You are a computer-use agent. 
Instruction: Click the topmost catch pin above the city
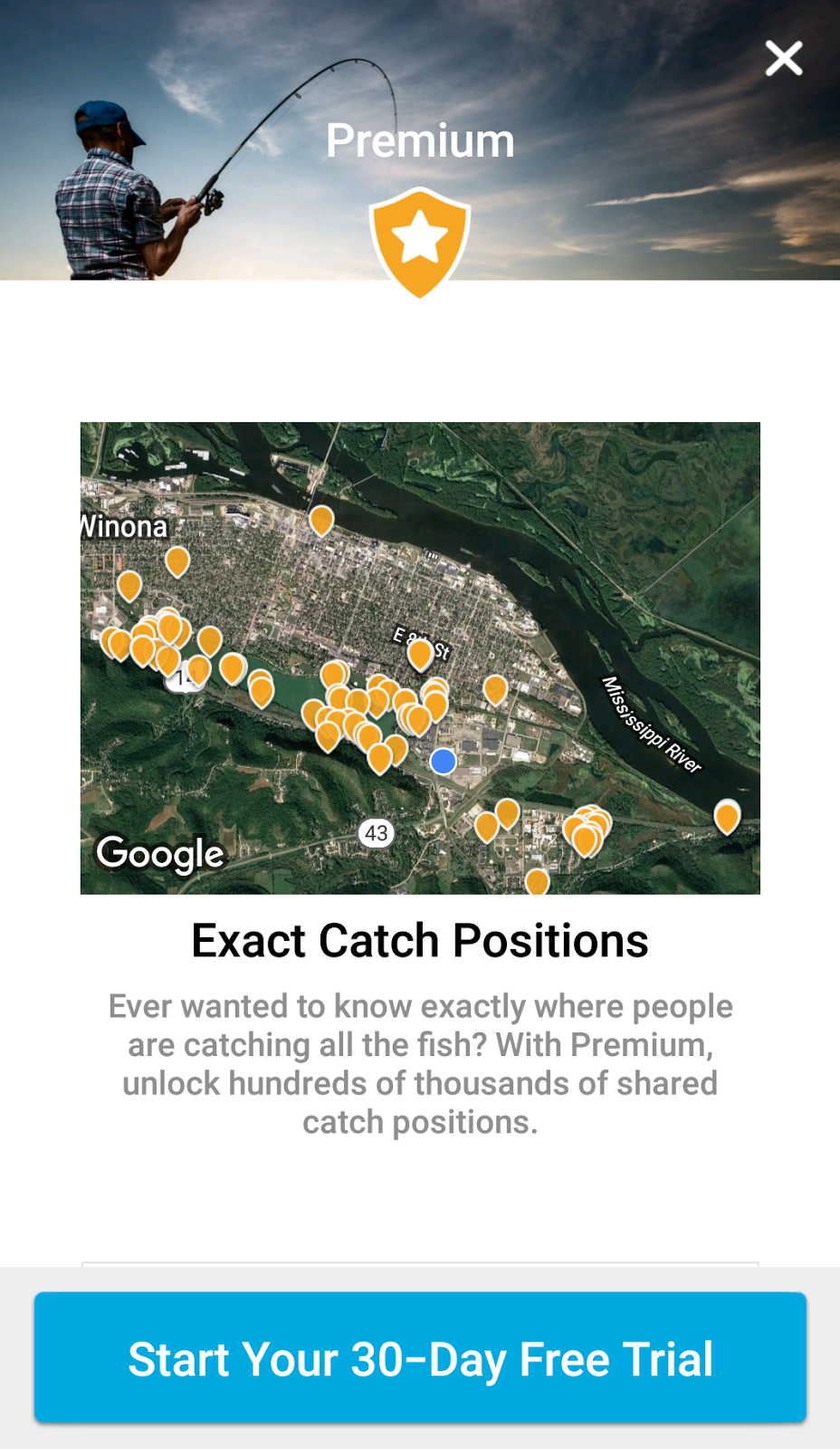click(321, 521)
